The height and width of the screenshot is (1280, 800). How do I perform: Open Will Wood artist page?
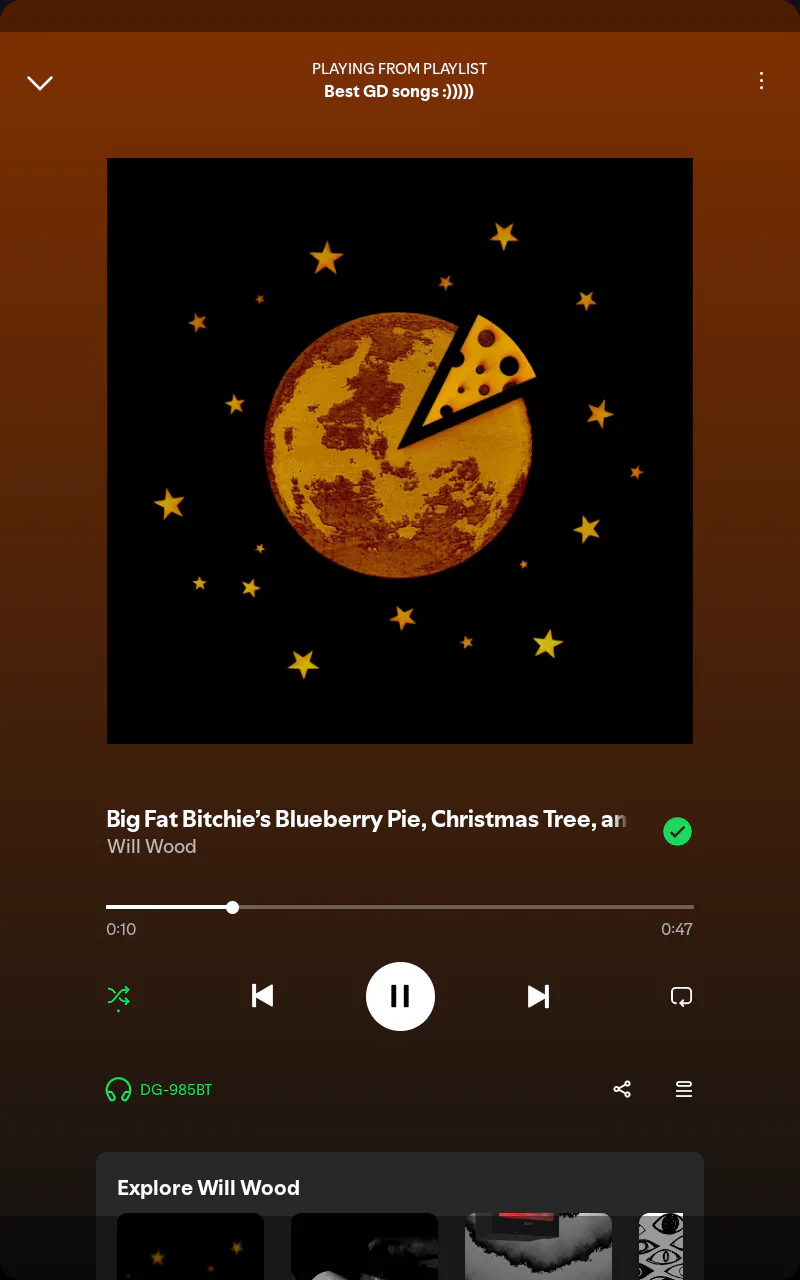point(152,847)
